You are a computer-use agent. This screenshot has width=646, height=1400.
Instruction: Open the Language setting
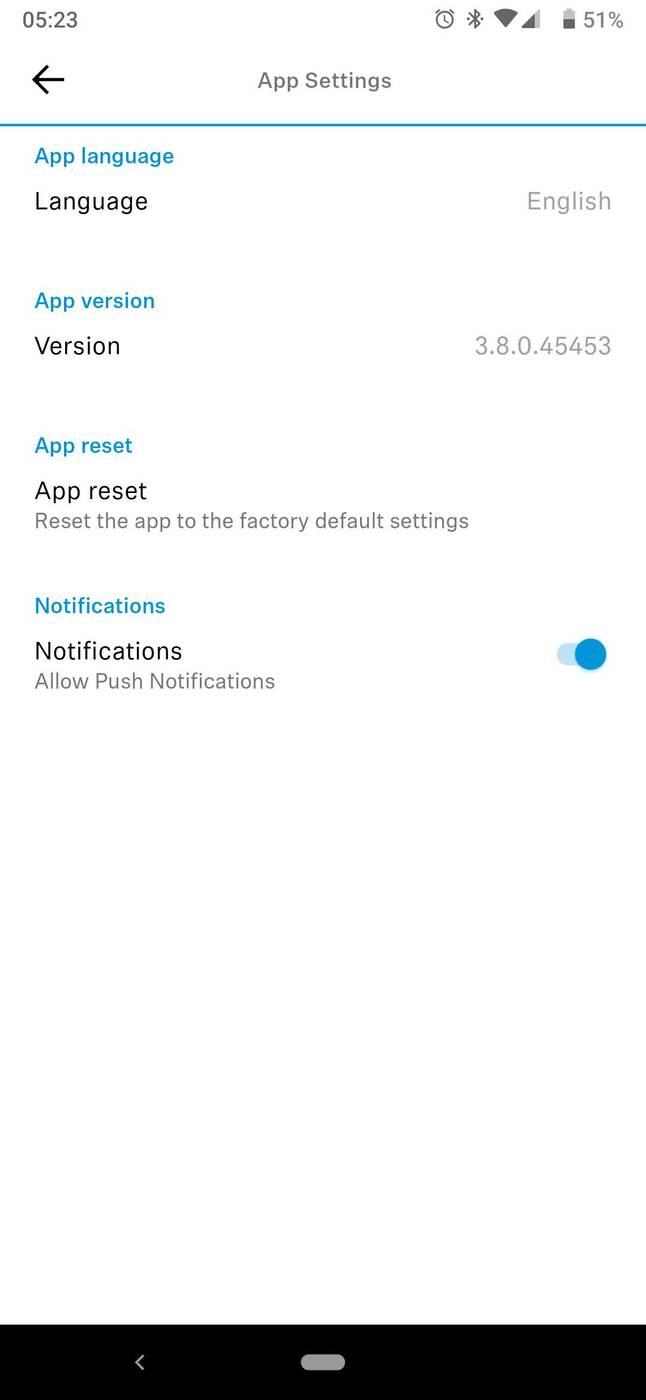coord(322,201)
